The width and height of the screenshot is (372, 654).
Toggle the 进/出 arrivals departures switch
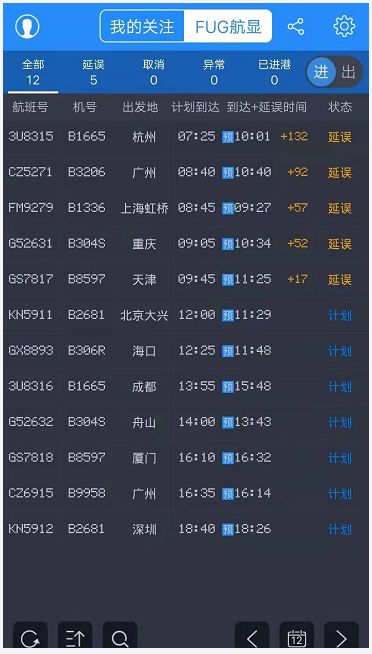[334, 72]
